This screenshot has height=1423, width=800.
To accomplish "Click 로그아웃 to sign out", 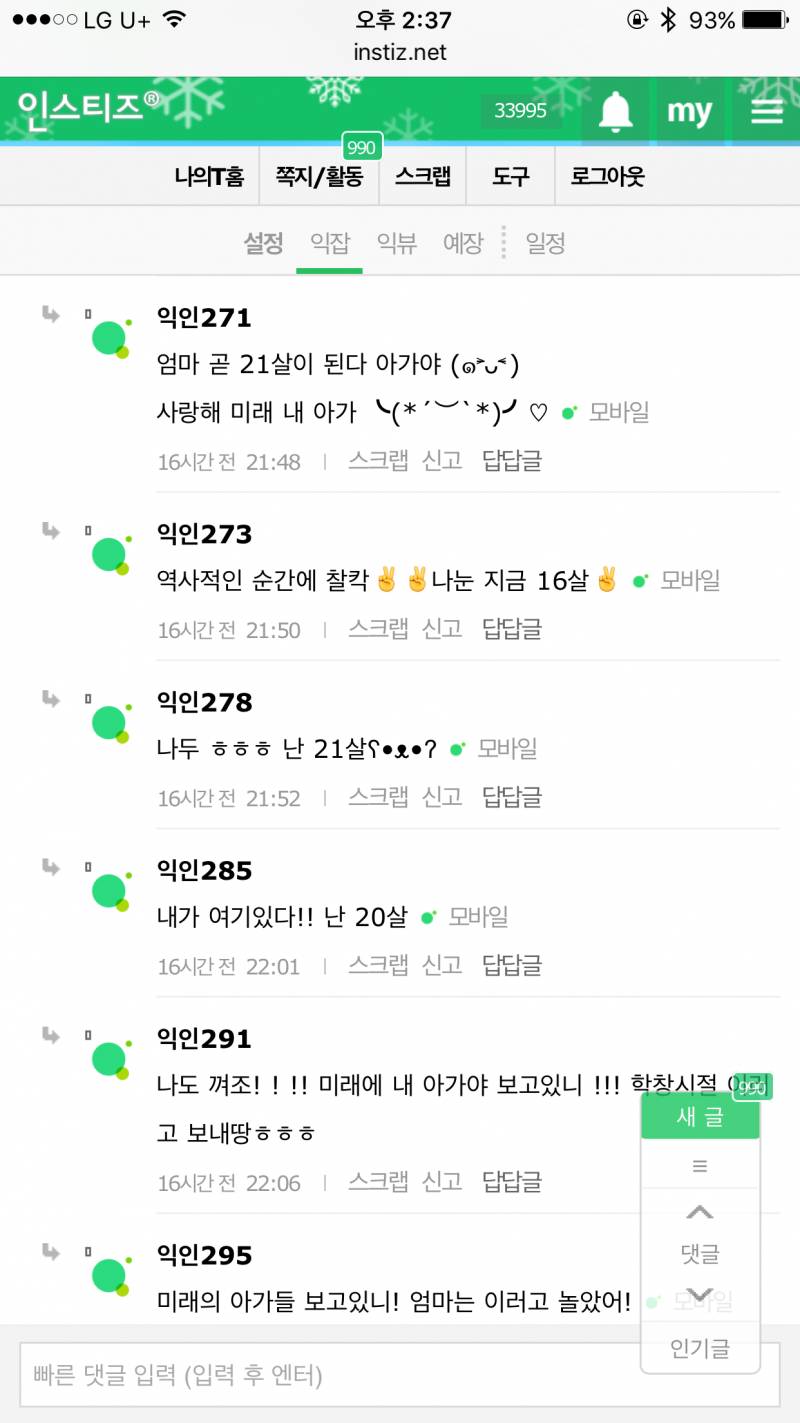I will pos(606,175).
